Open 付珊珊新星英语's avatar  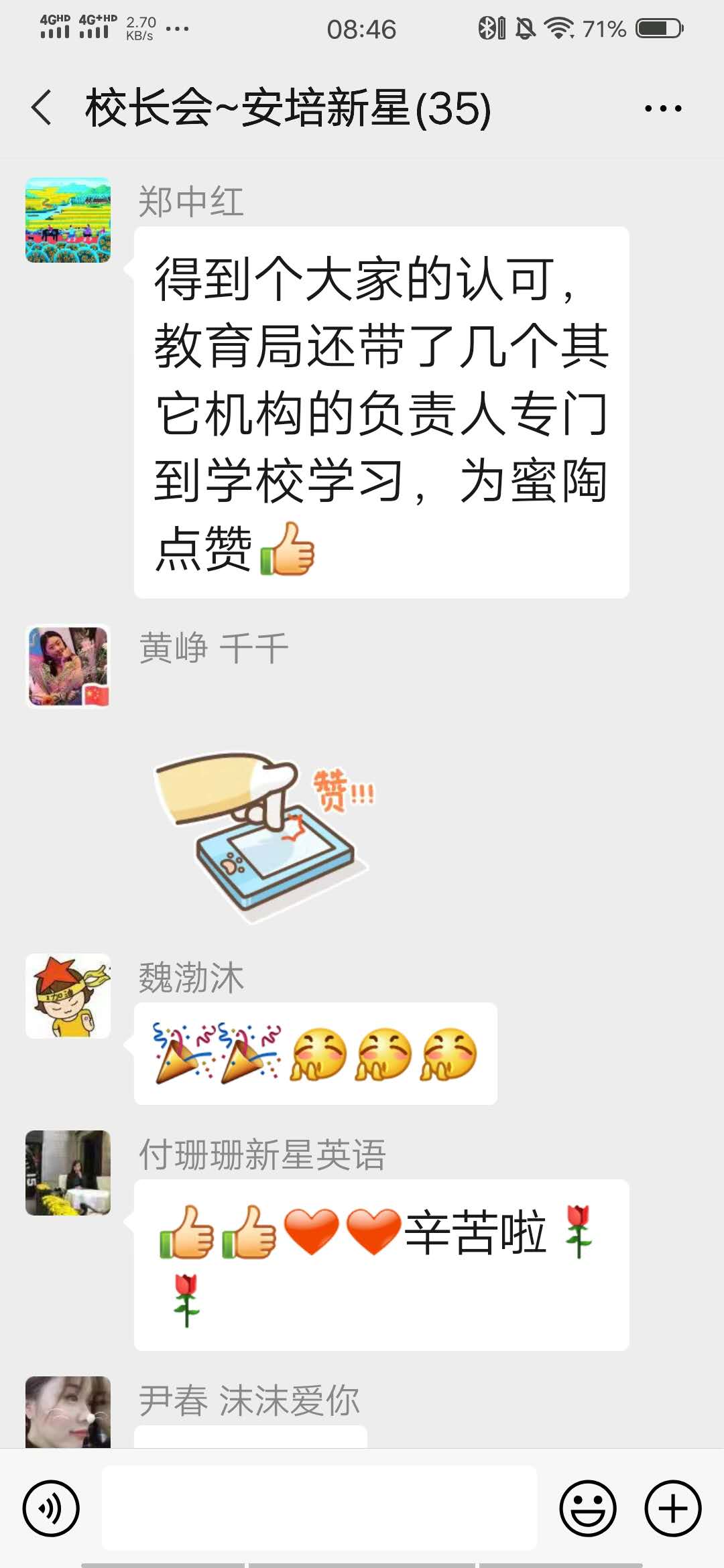click(x=68, y=1173)
